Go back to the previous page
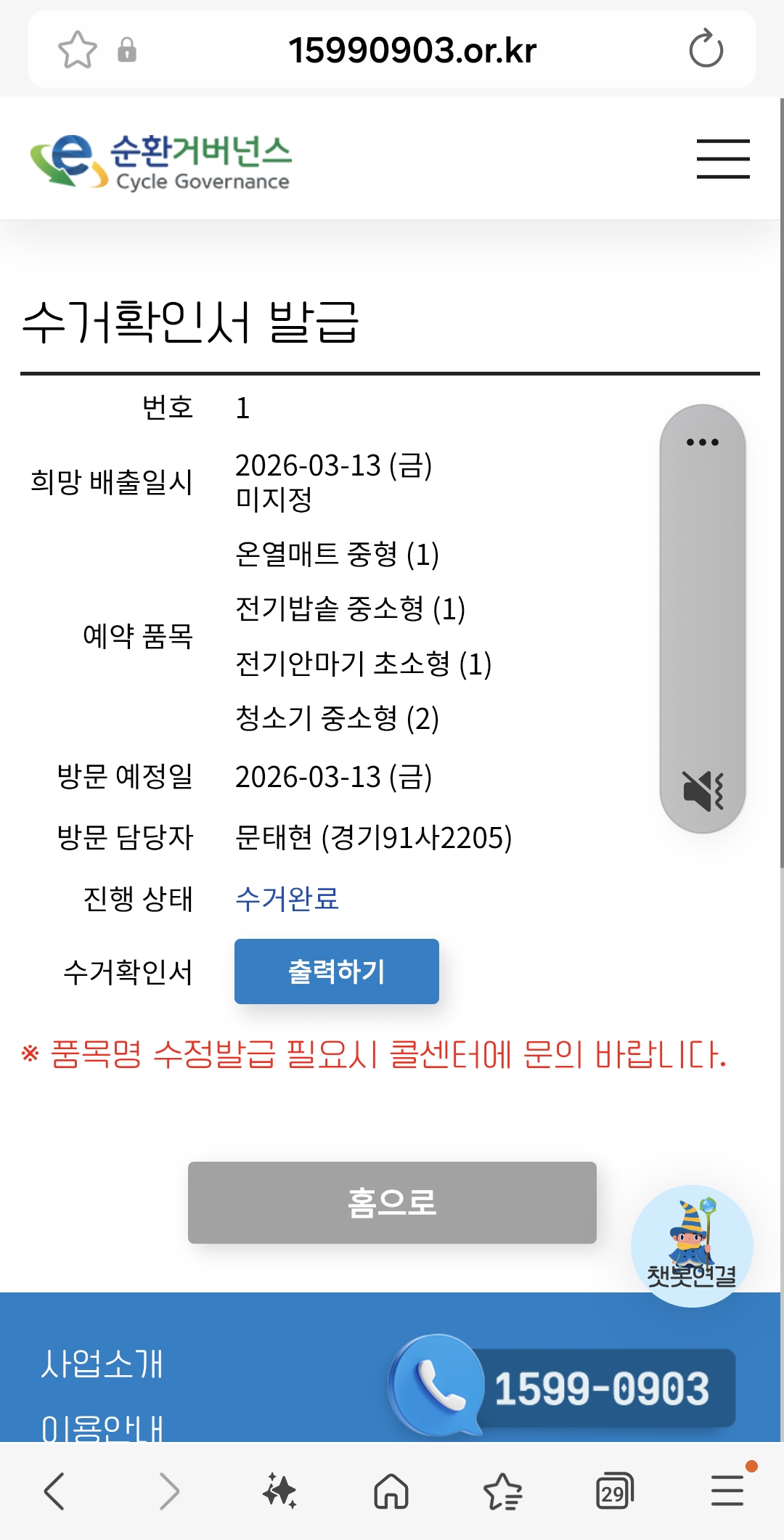The width and height of the screenshot is (784, 1540). 54,1491
